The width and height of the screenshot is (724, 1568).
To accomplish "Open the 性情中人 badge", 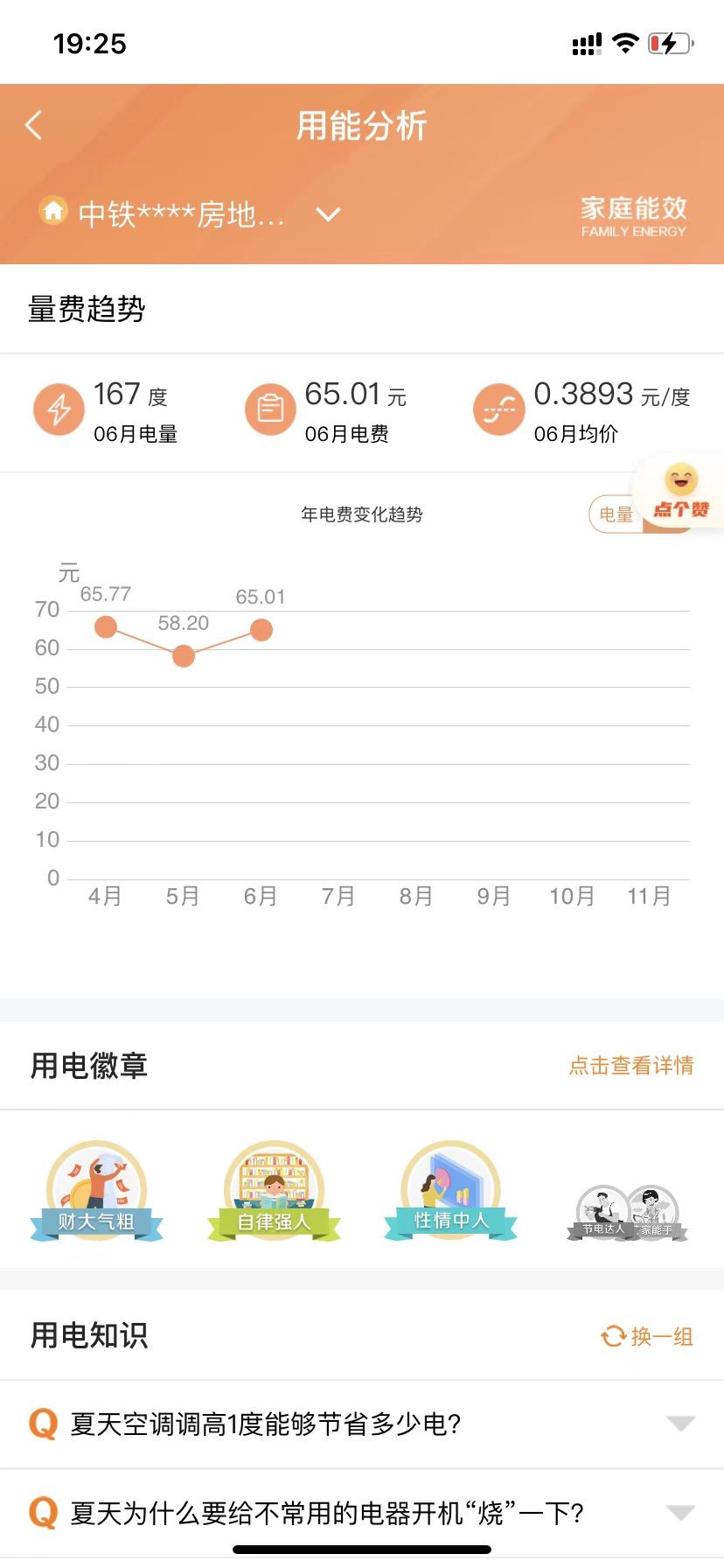I will (x=450, y=1191).
